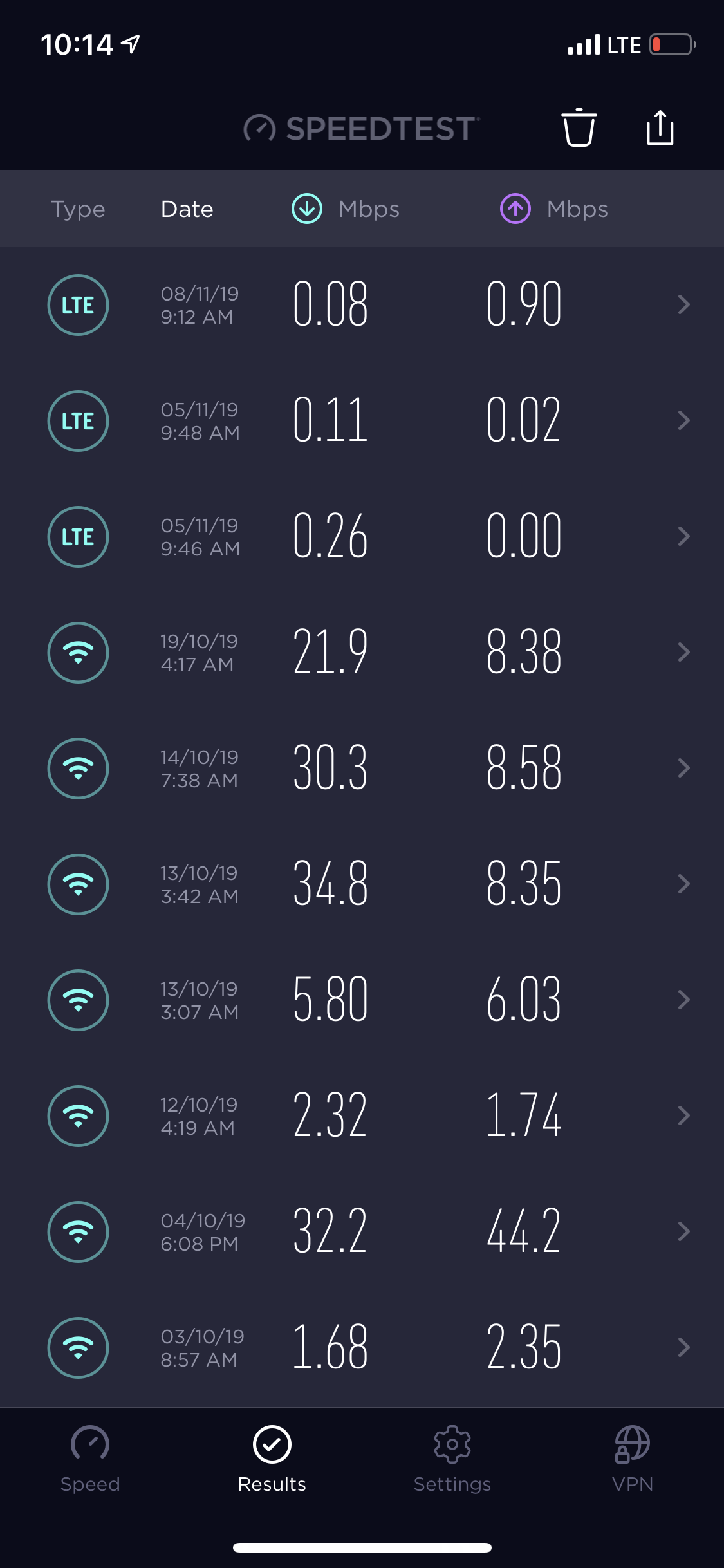
Task: Sort results by Type column
Action: click(78, 209)
